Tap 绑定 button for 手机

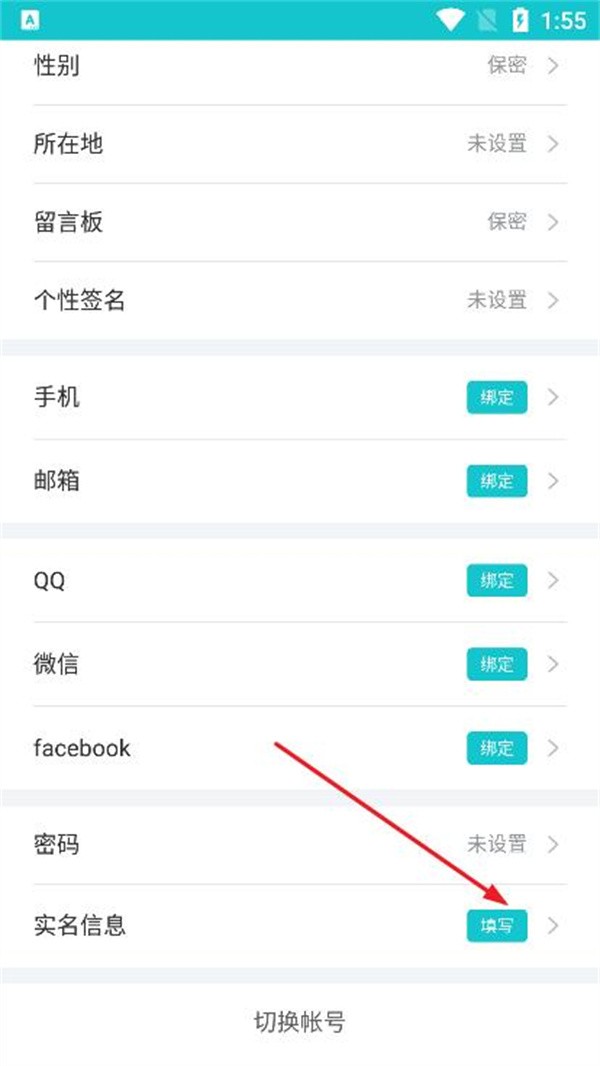[x=496, y=398]
